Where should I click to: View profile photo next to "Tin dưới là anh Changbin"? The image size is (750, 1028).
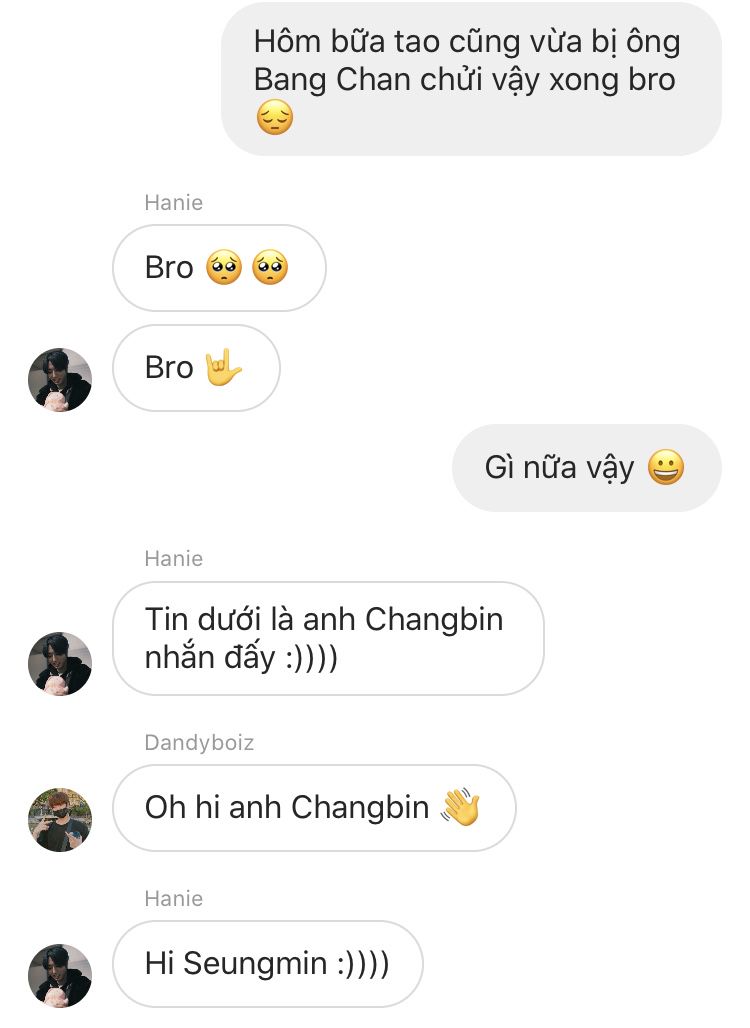60,664
